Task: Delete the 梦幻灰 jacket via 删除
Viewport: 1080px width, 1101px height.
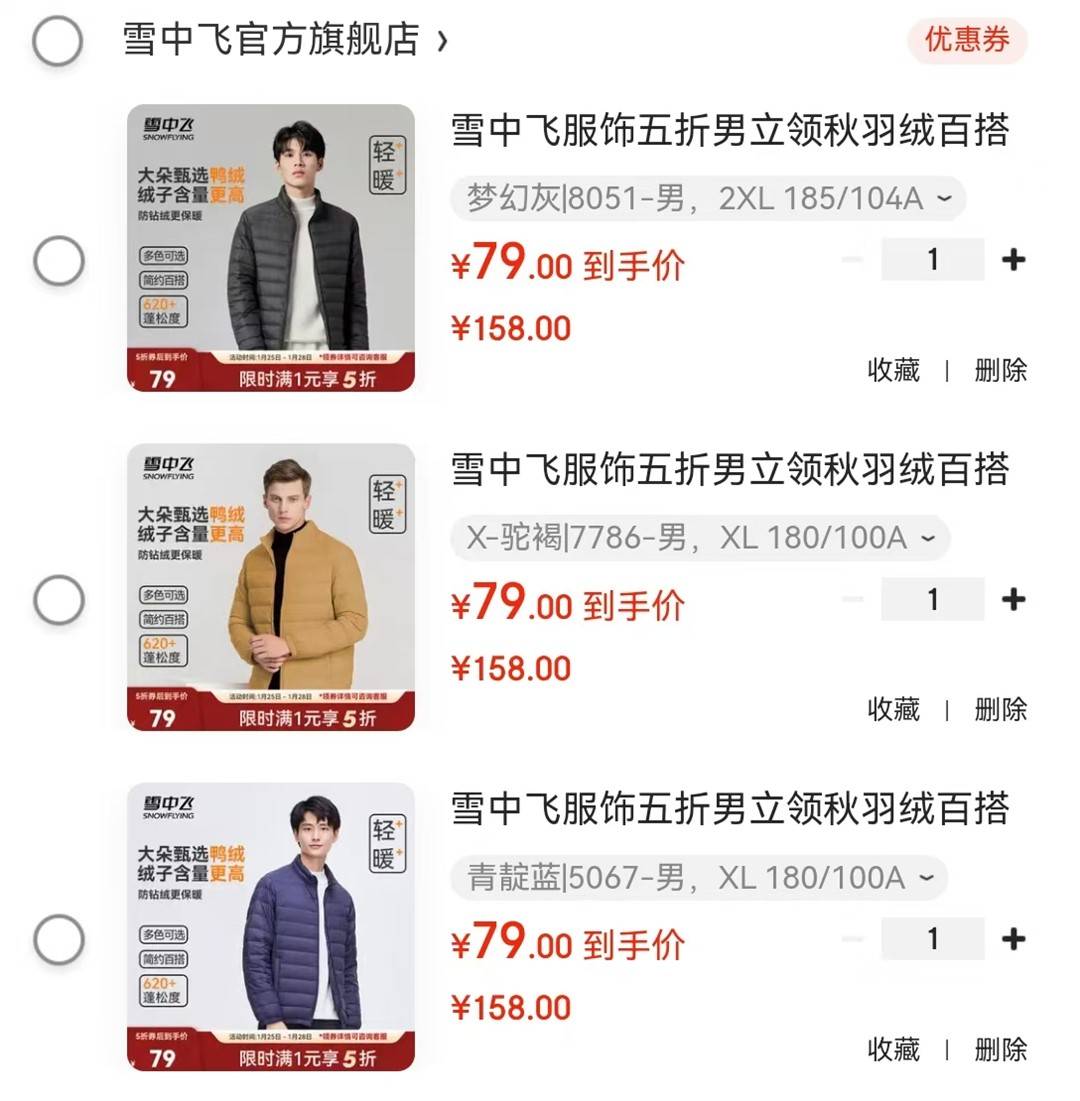Action: tap(1000, 370)
